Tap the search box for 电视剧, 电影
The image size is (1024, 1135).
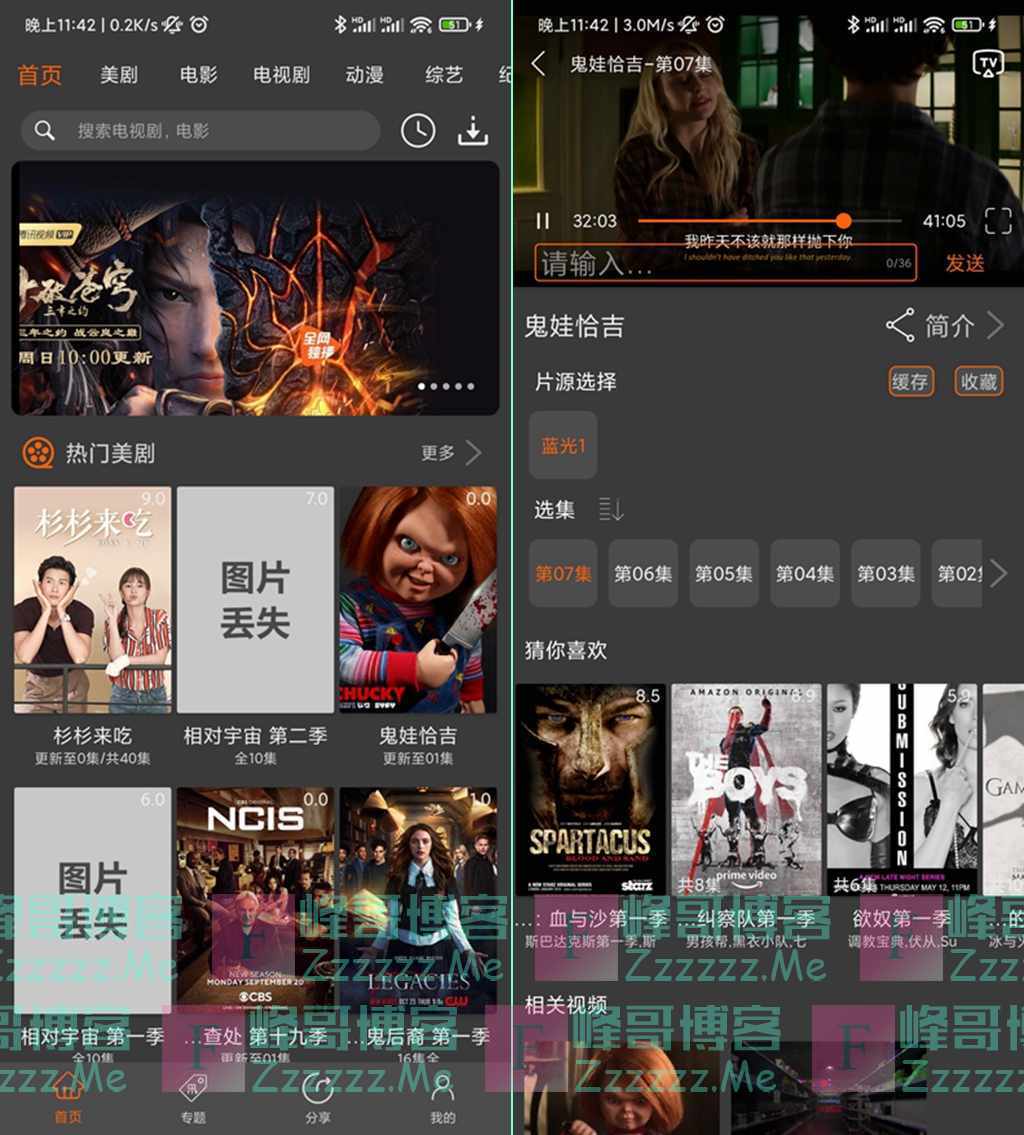pyautogui.click(x=200, y=130)
